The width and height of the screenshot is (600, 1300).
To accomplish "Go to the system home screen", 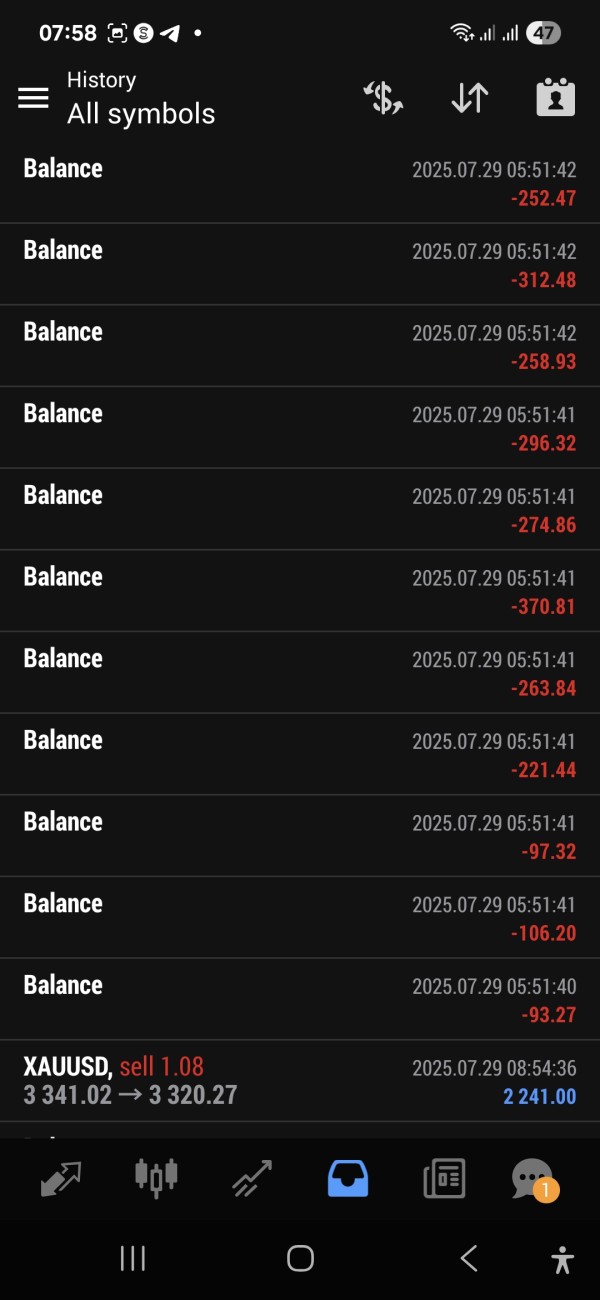I will [x=300, y=1258].
